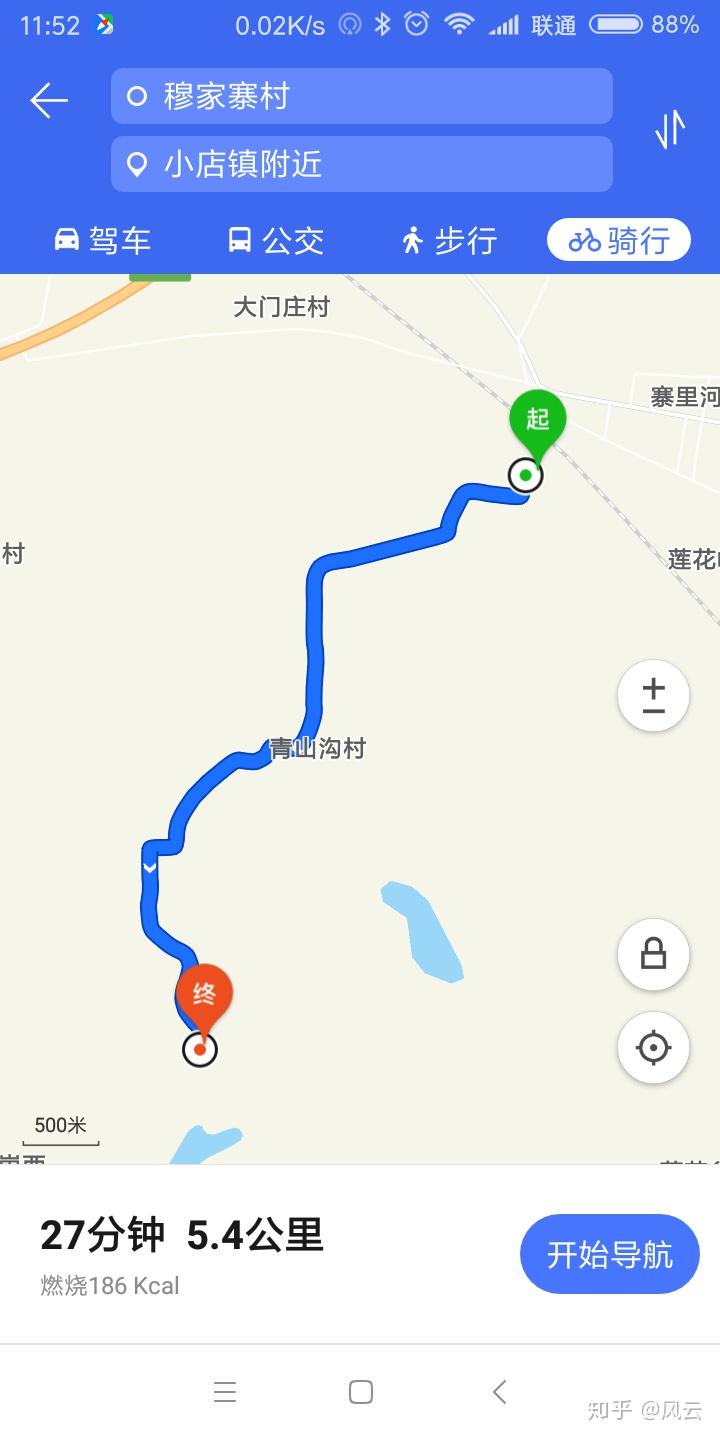Screen dimensions: 720x1440
Task: Switch to the 公交 transit tab
Action: 276,240
